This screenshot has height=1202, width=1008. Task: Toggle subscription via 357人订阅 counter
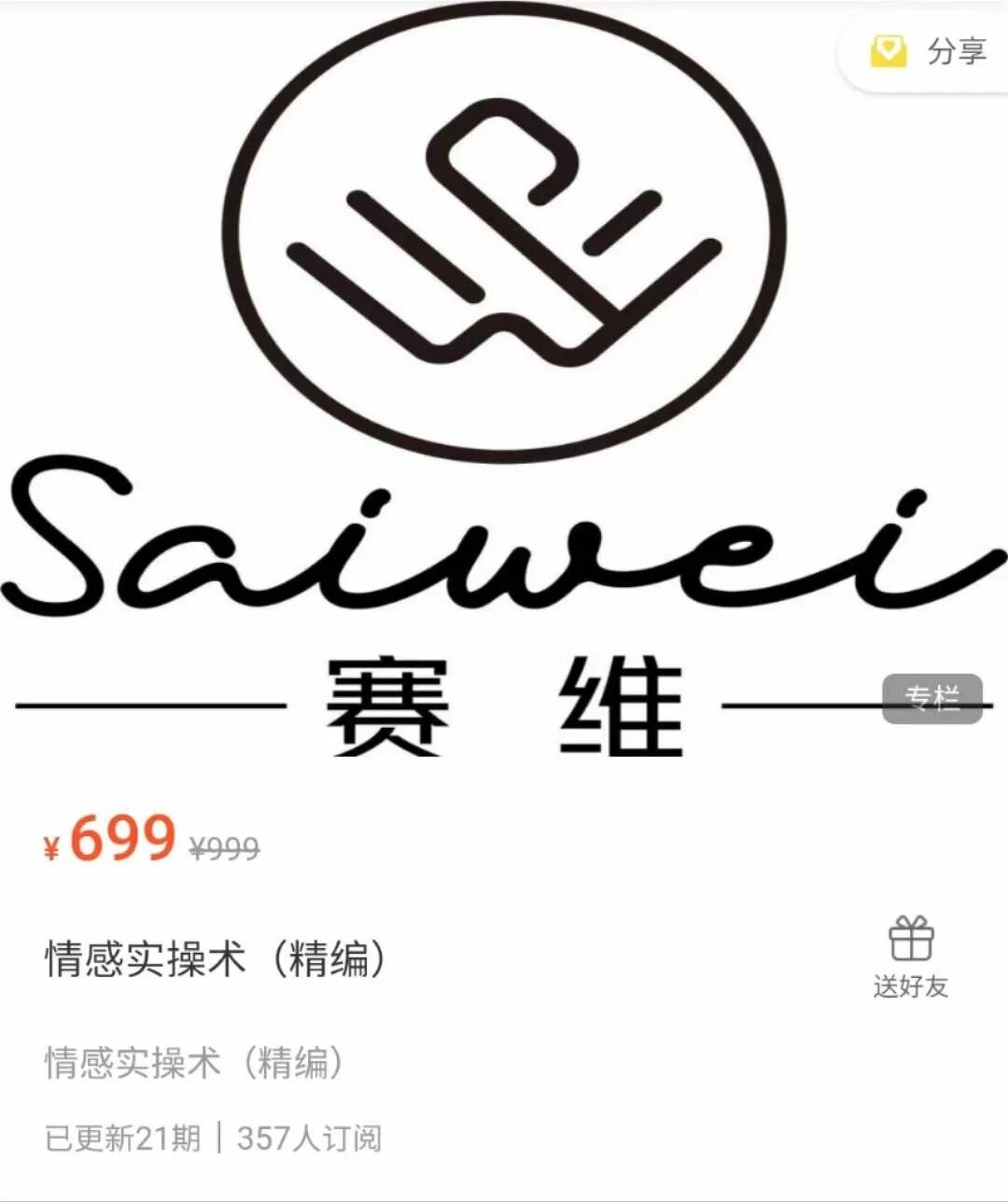(x=313, y=1137)
